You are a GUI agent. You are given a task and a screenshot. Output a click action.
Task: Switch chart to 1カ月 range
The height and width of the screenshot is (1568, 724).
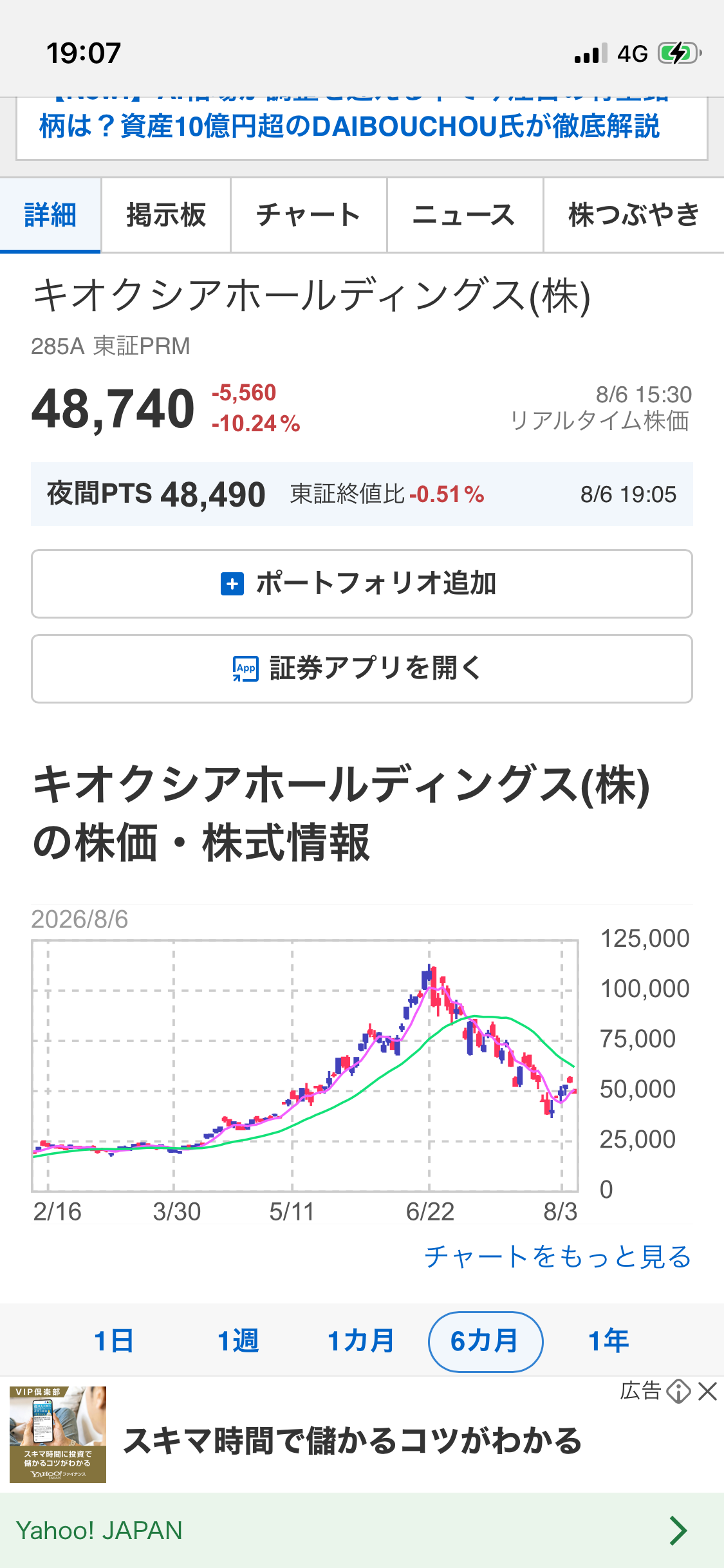pyautogui.click(x=361, y=1341)
